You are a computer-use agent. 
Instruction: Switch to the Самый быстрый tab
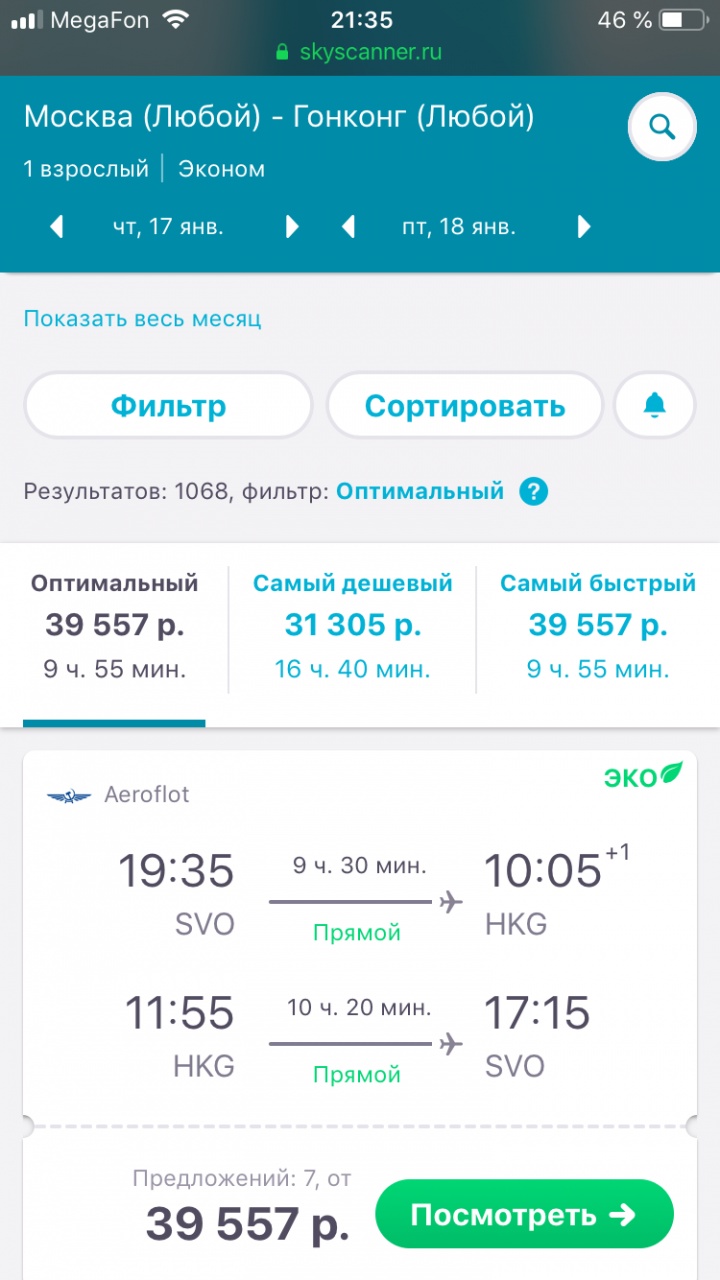click(x=598, y=626)
